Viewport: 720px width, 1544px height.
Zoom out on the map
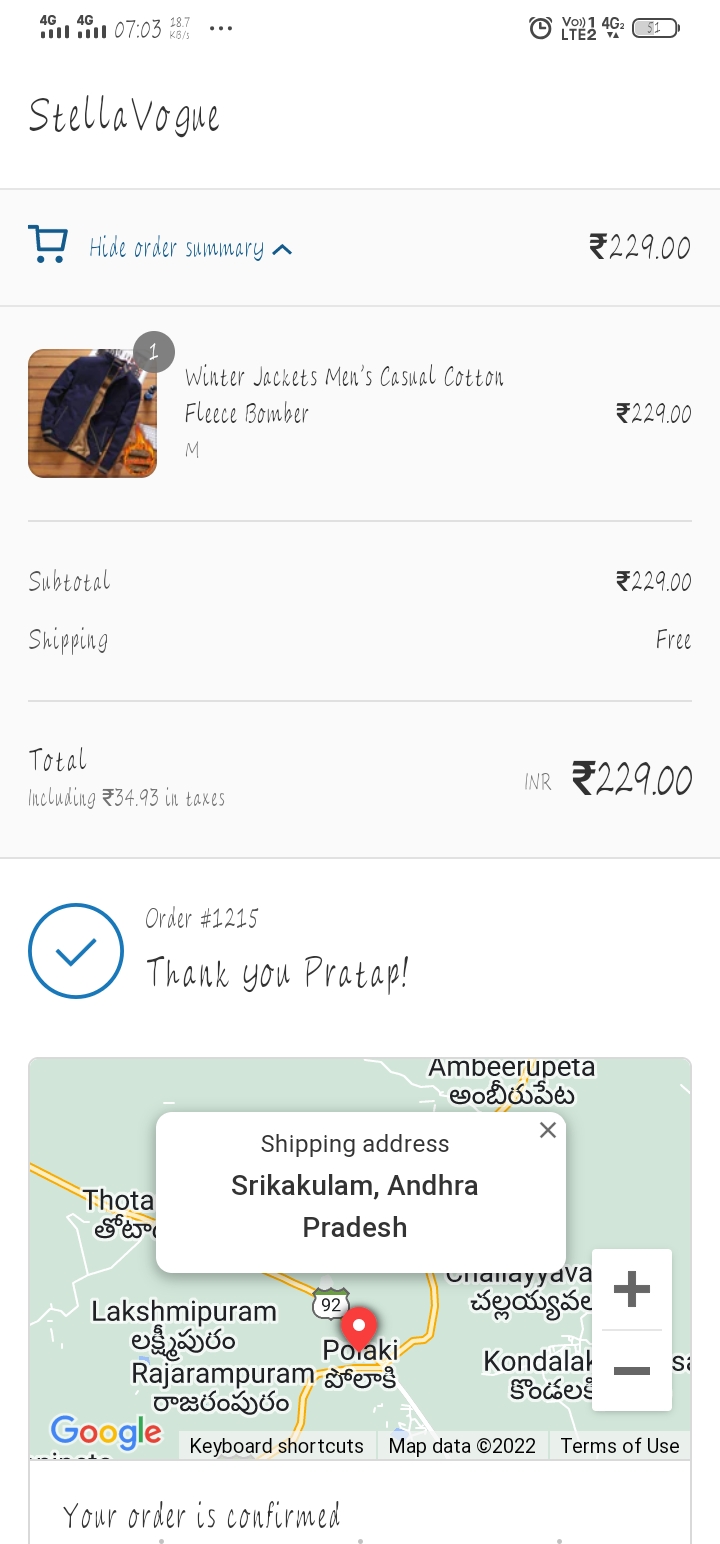point(631,1370)
